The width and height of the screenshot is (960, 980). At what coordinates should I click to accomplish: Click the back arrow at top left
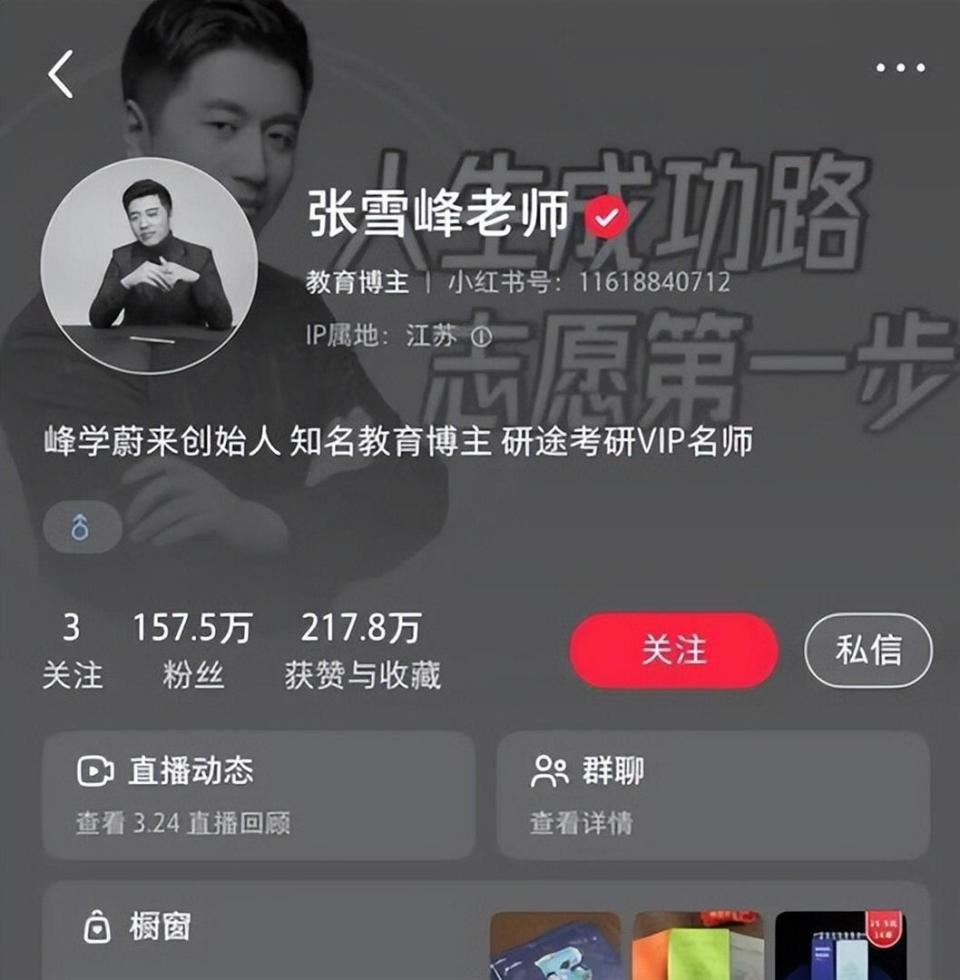(x=57, y=70)
